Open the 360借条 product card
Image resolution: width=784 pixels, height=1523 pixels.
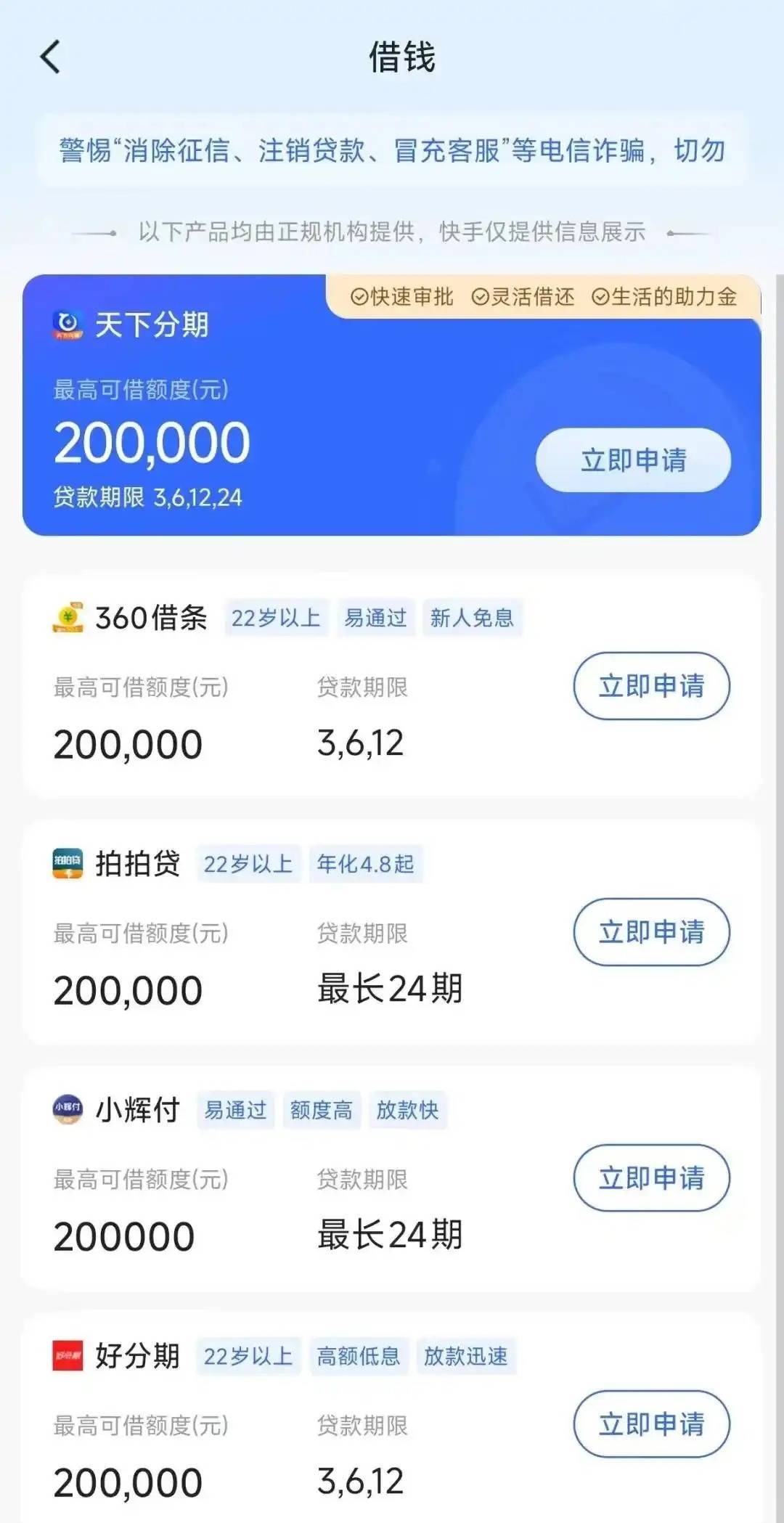click(151, 618)
